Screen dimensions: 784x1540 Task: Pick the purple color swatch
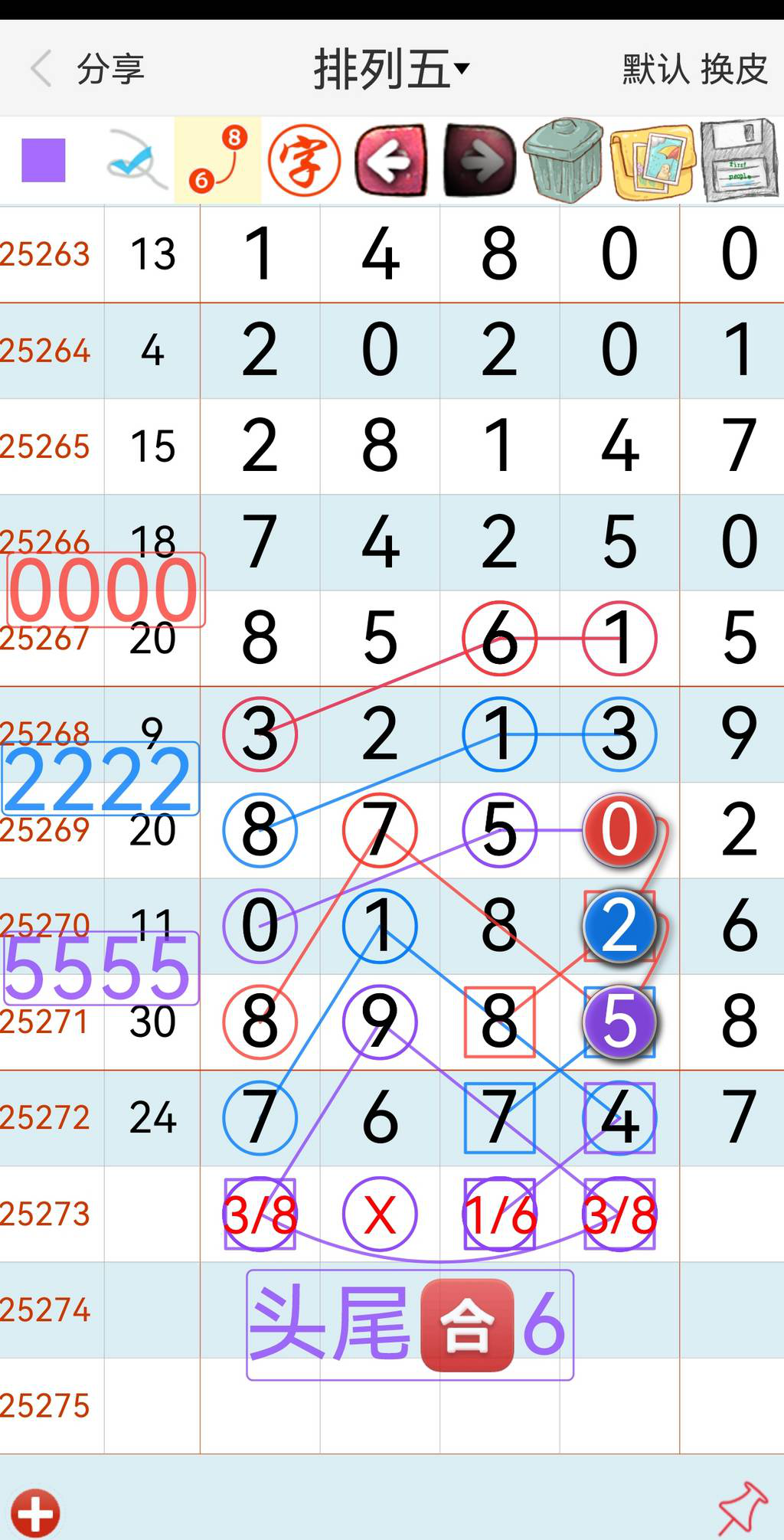pyautogui.click(x=44, y=160)
